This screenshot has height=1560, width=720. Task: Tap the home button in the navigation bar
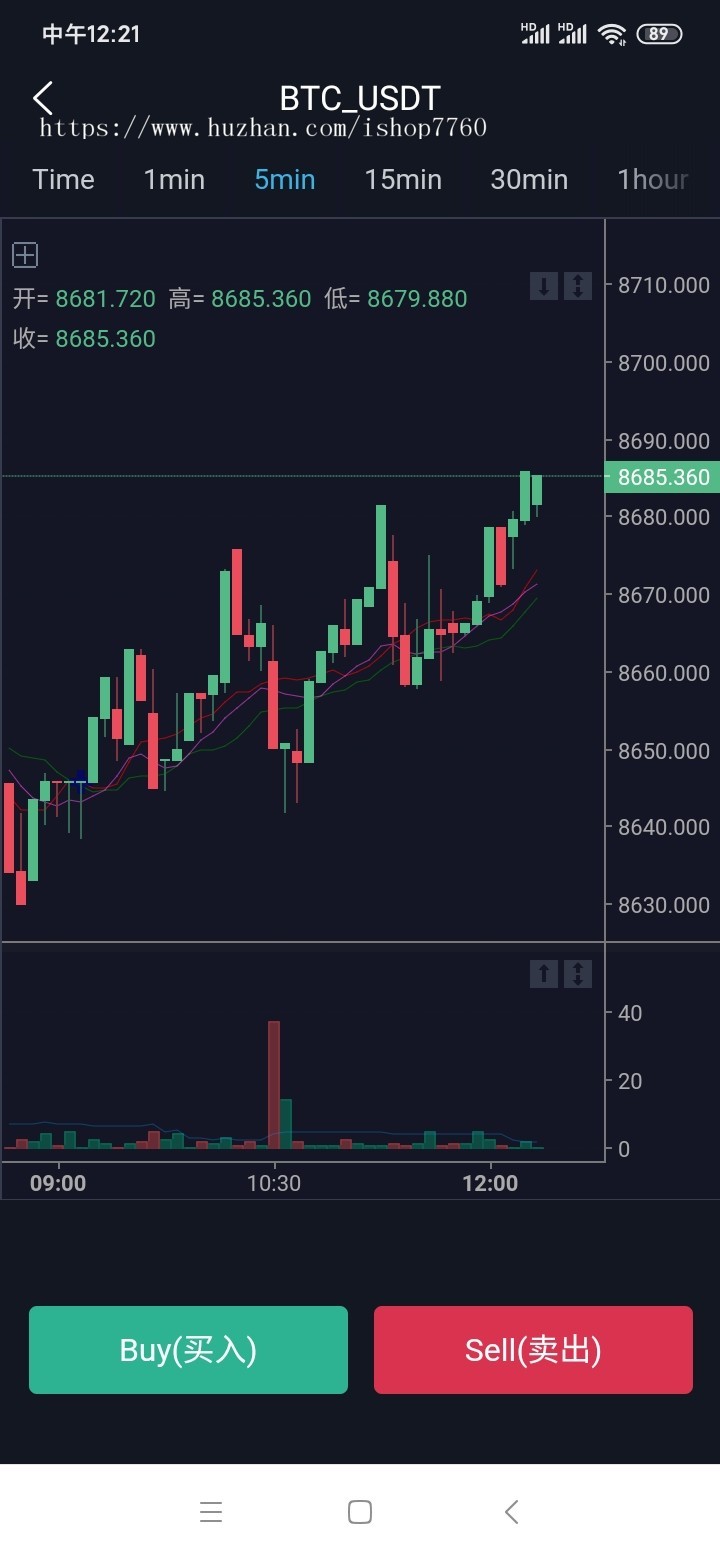pos(359,1512)
